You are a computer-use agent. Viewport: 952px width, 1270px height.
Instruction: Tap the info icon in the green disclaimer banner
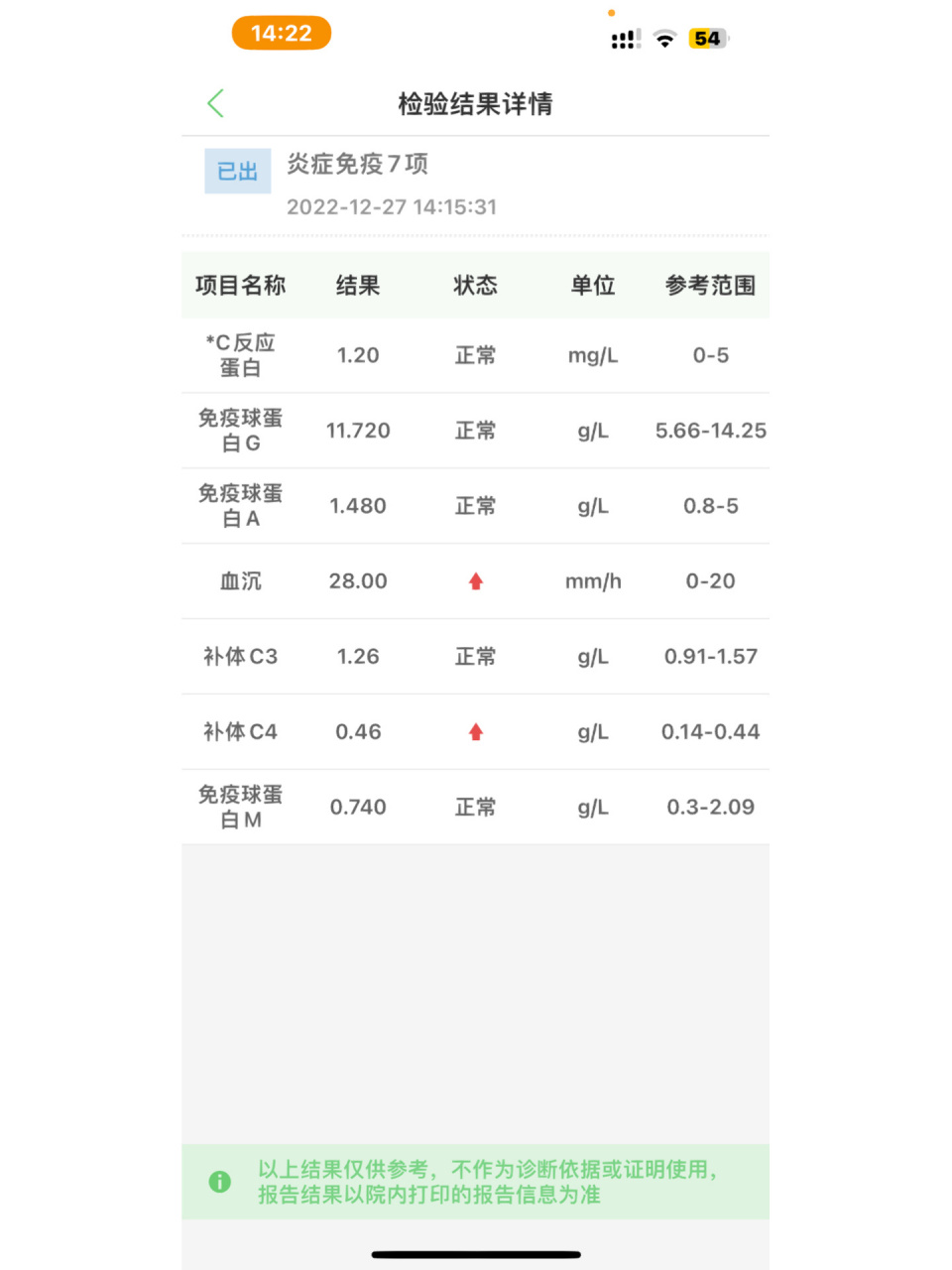(x=220, y=1182)
